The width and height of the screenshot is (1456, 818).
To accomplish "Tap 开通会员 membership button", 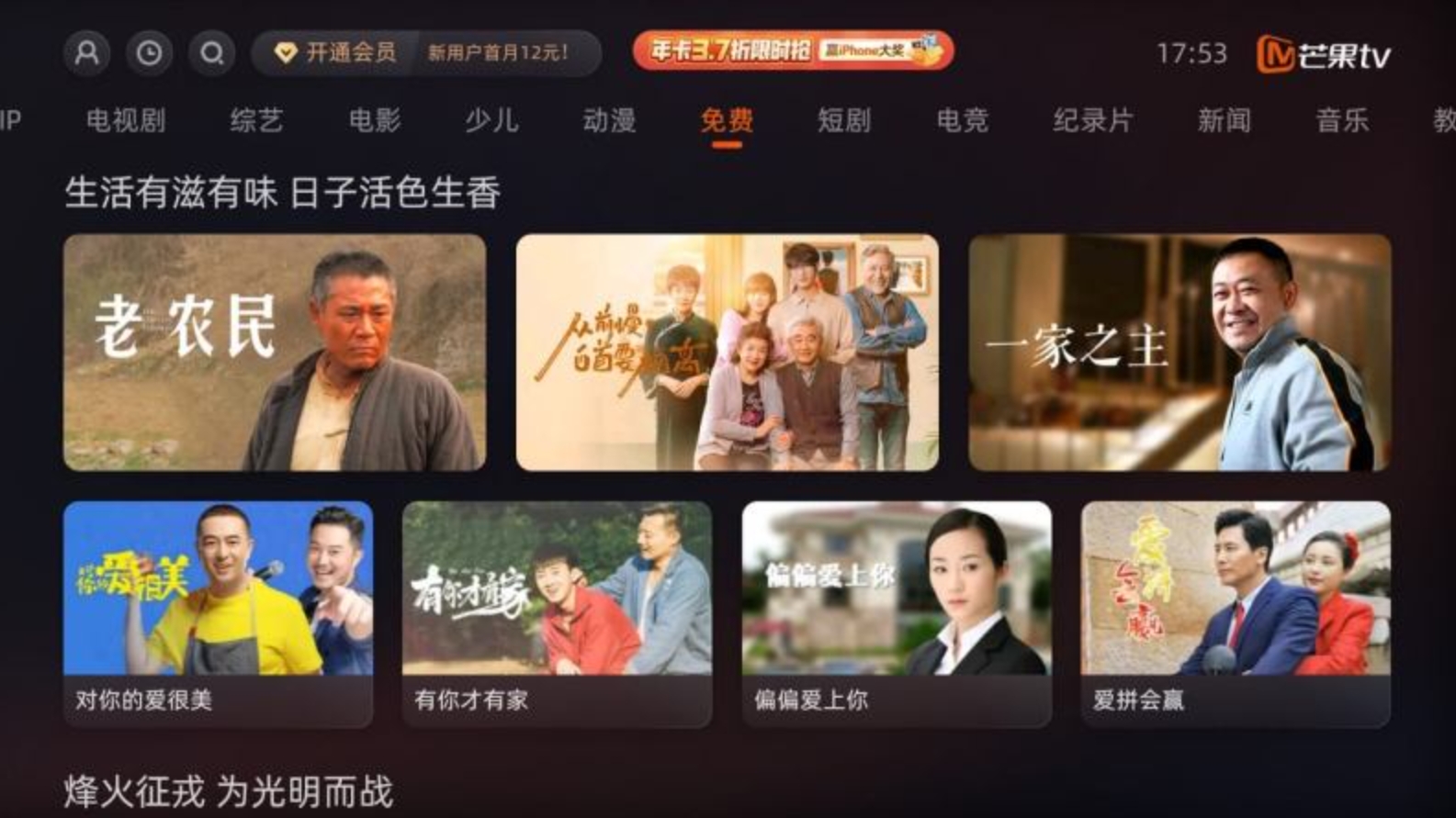I will pyautogui.click(x=336, y=53).
